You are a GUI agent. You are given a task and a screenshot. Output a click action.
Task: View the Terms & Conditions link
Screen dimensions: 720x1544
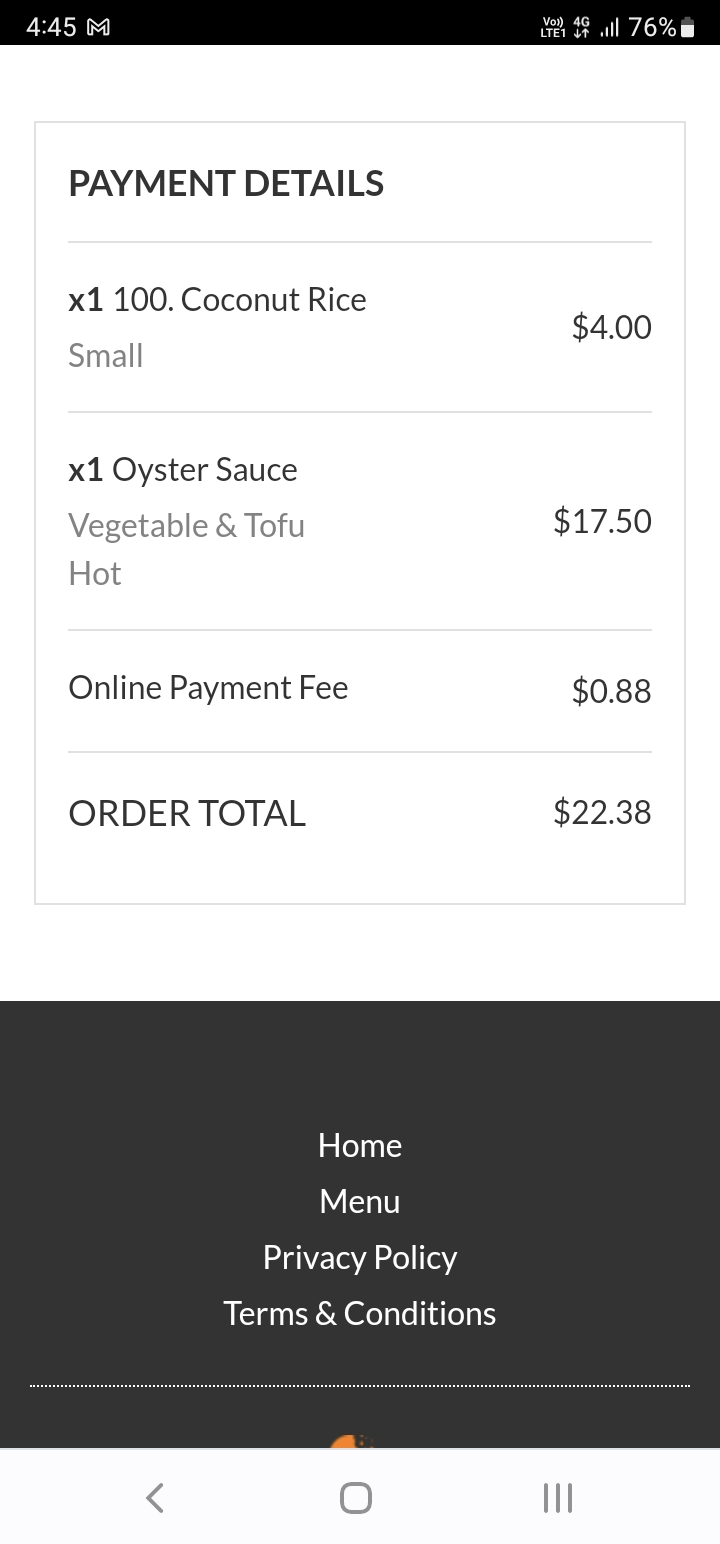360,1313
